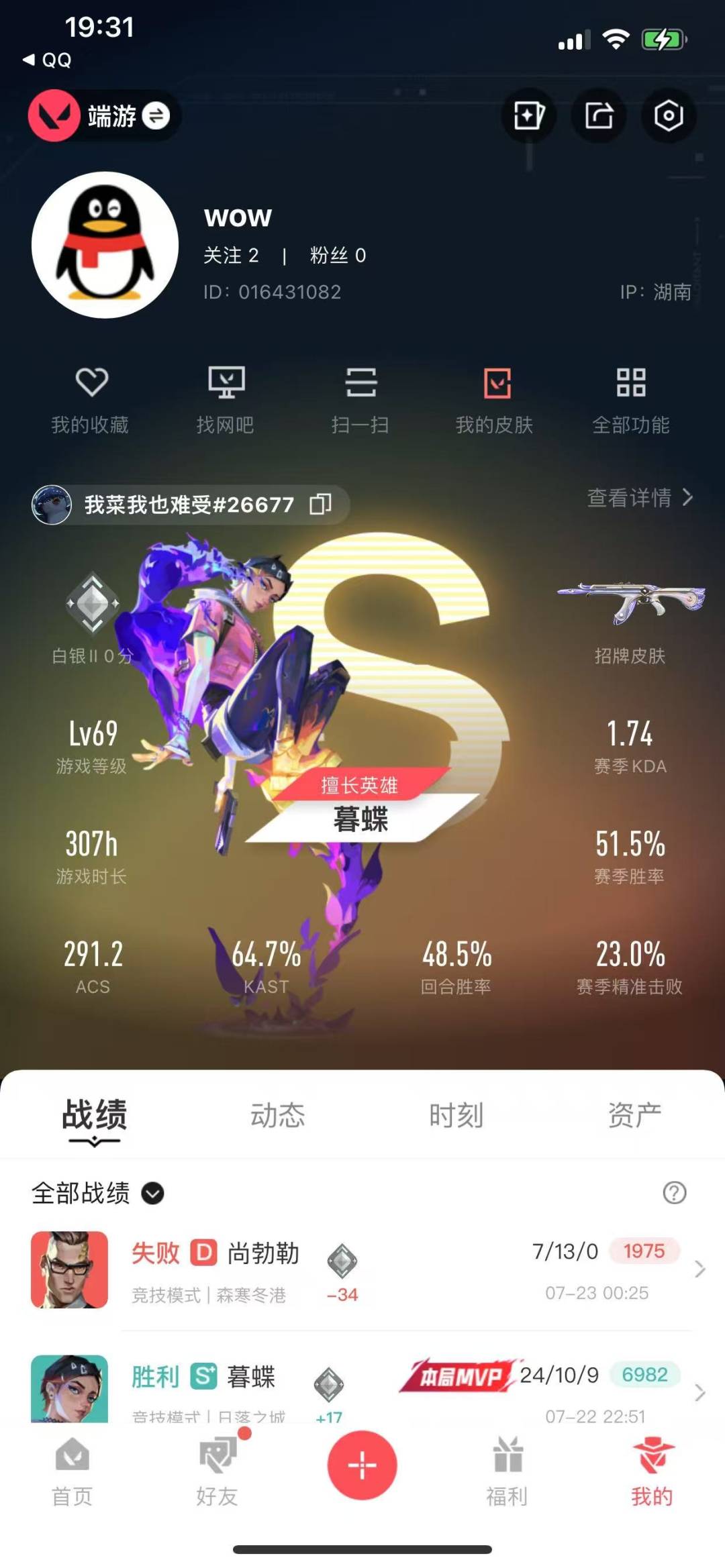
Task: Open 找网吧 internet cafe finder
Action: click(226, 401)
